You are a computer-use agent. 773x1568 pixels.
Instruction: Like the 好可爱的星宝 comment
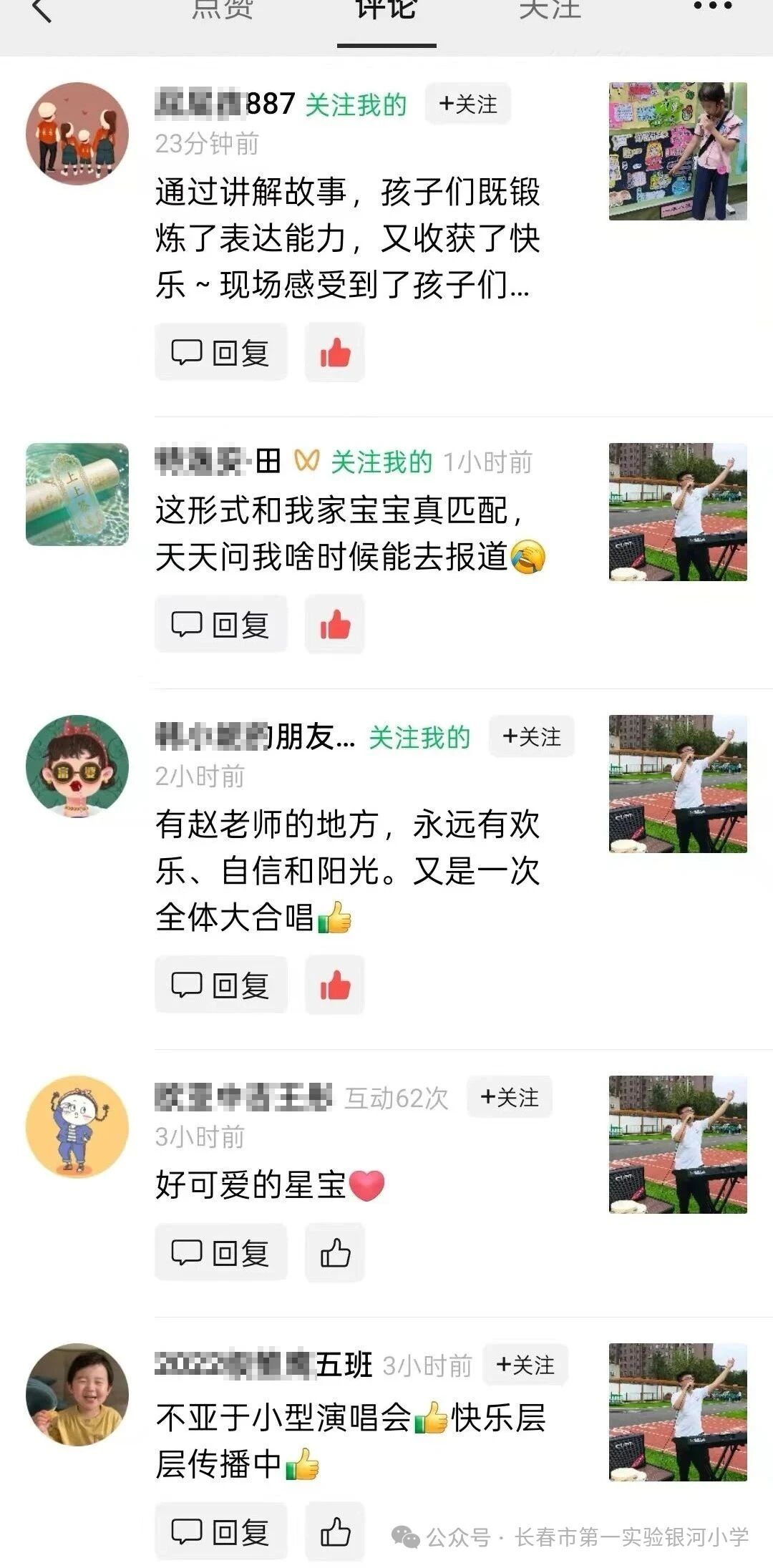click(x=335, y=1252)
